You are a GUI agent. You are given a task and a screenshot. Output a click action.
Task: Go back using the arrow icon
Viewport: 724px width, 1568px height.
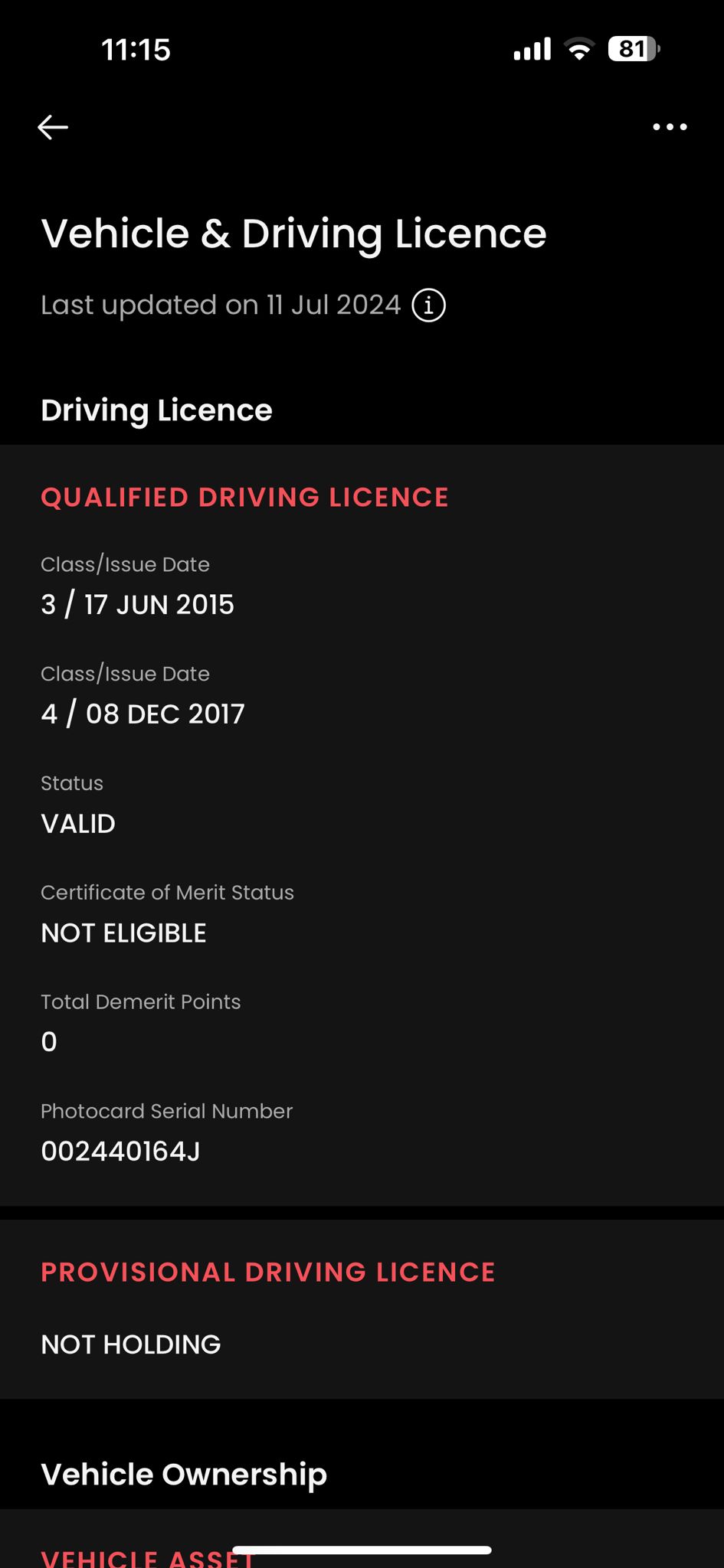53,127
